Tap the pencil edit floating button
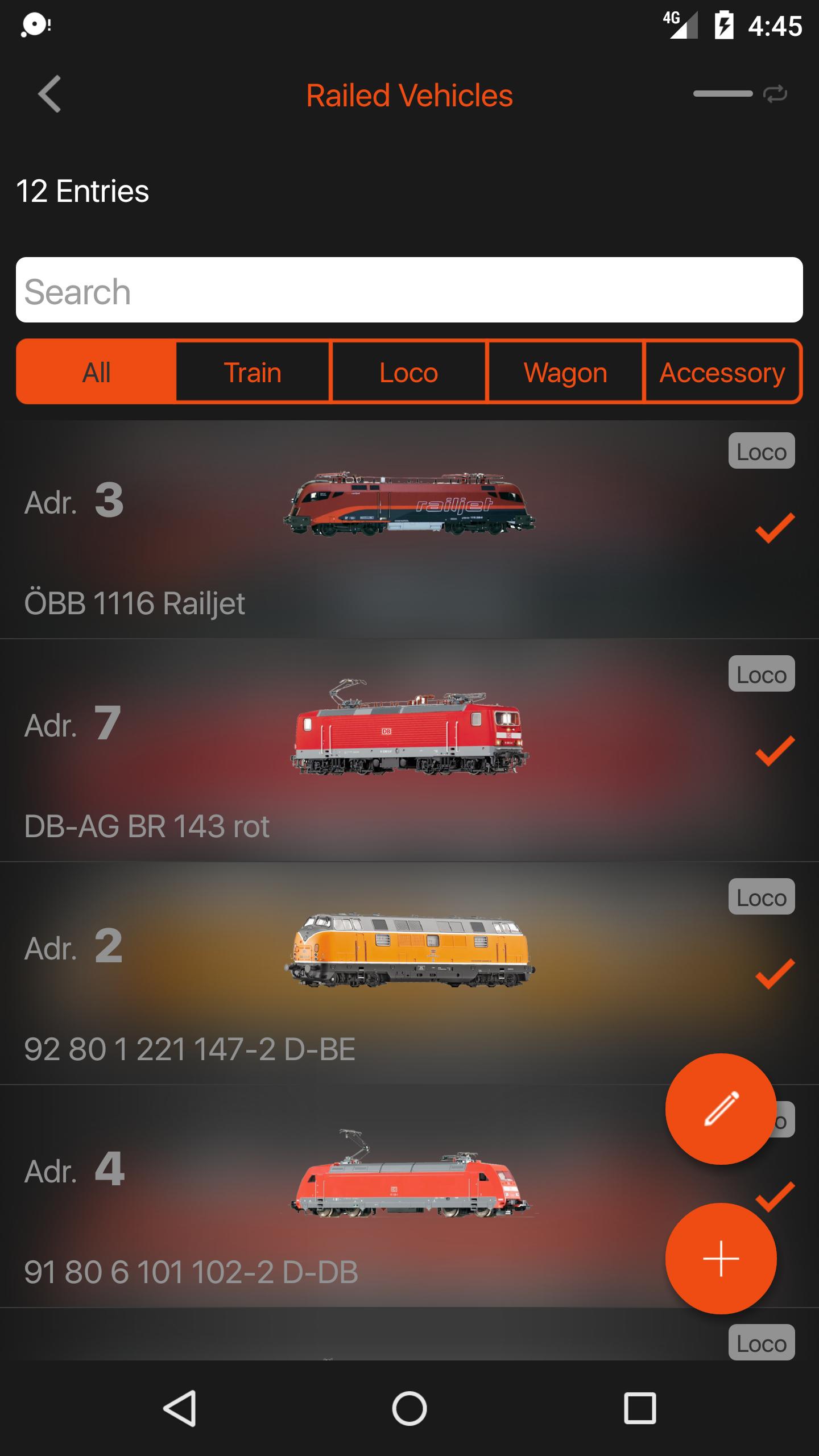Viewport: 819px width, 1456px height. [x=721, y=1109]
